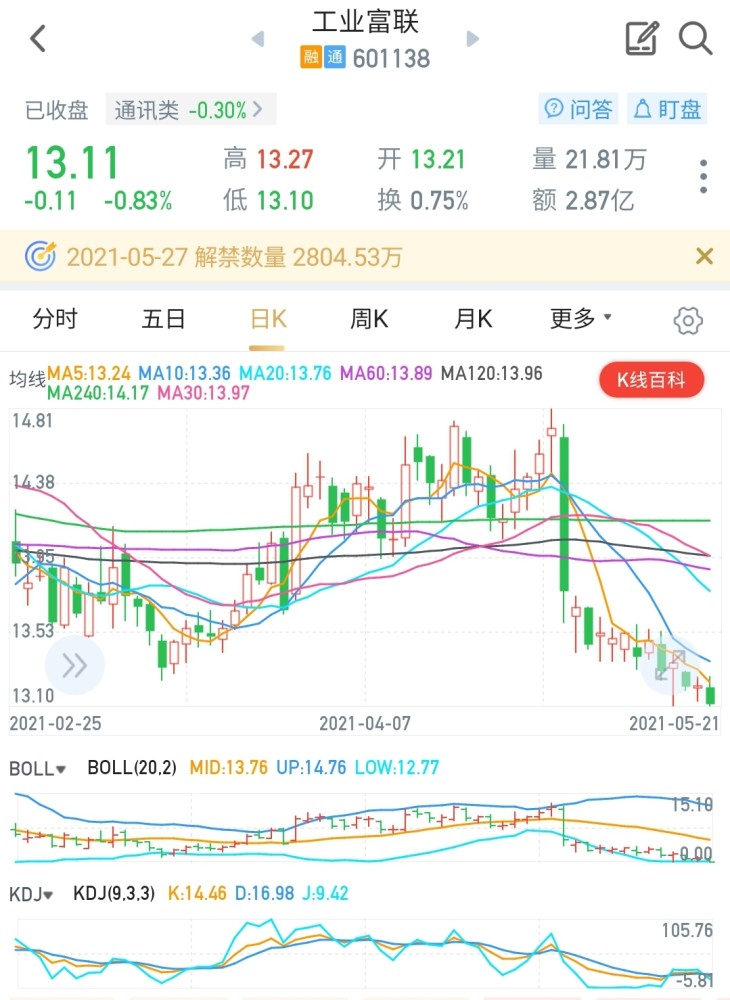Open the edit note icon
The width and height of the screenshot is (730, 1000).
pyautogui.click(x=643, y=38)
